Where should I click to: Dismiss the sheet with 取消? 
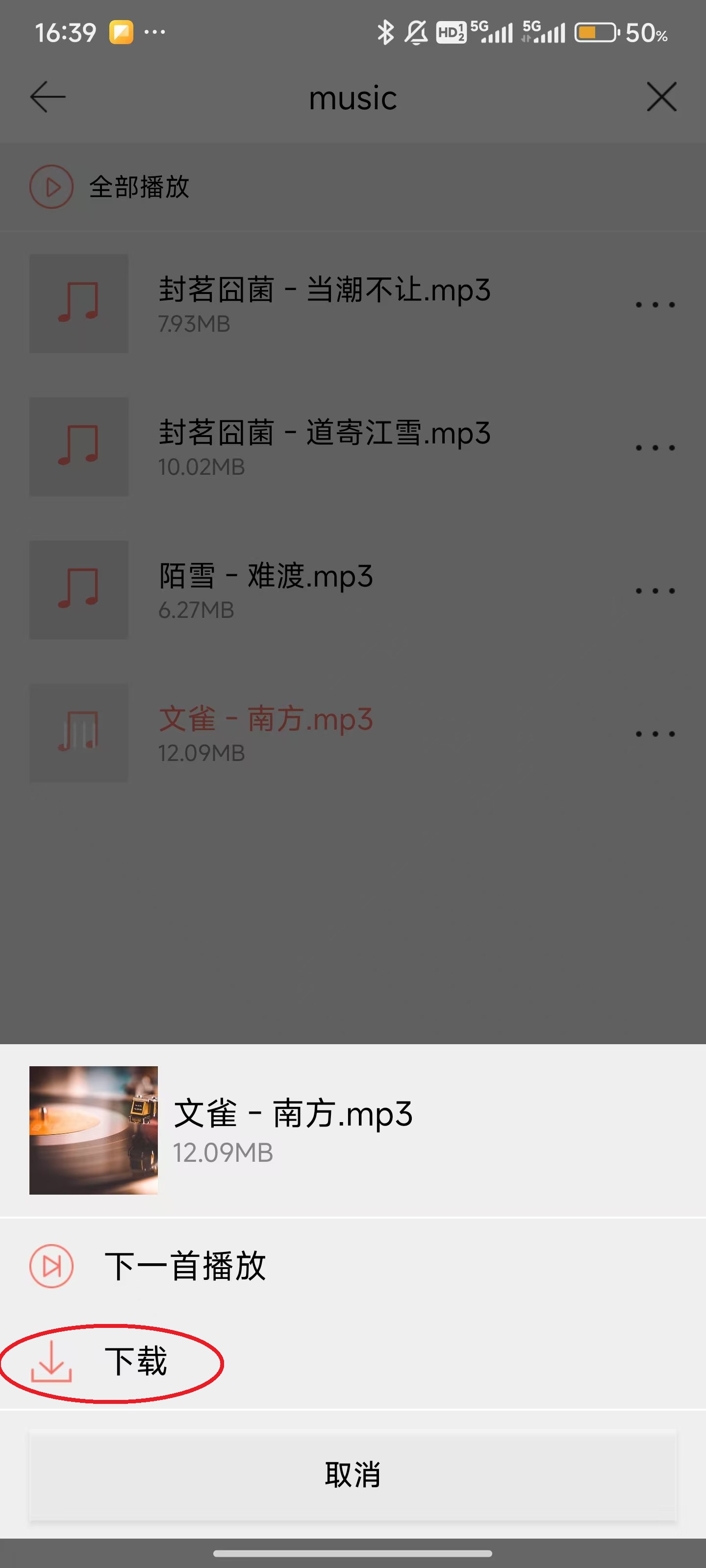(x=353, y=1474)
